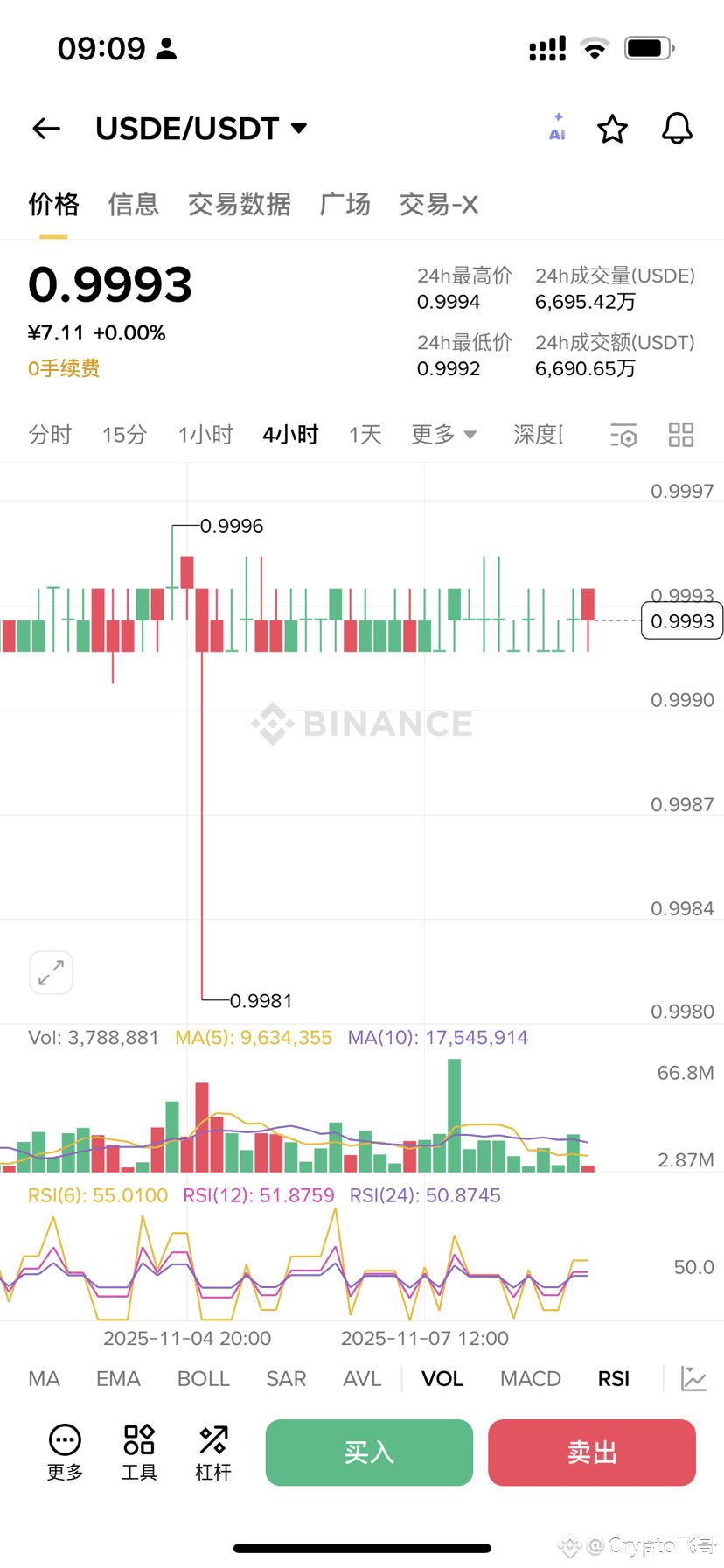
Task: Click the 0.9993 price tag on axis
Action: [x=681, y=620]
